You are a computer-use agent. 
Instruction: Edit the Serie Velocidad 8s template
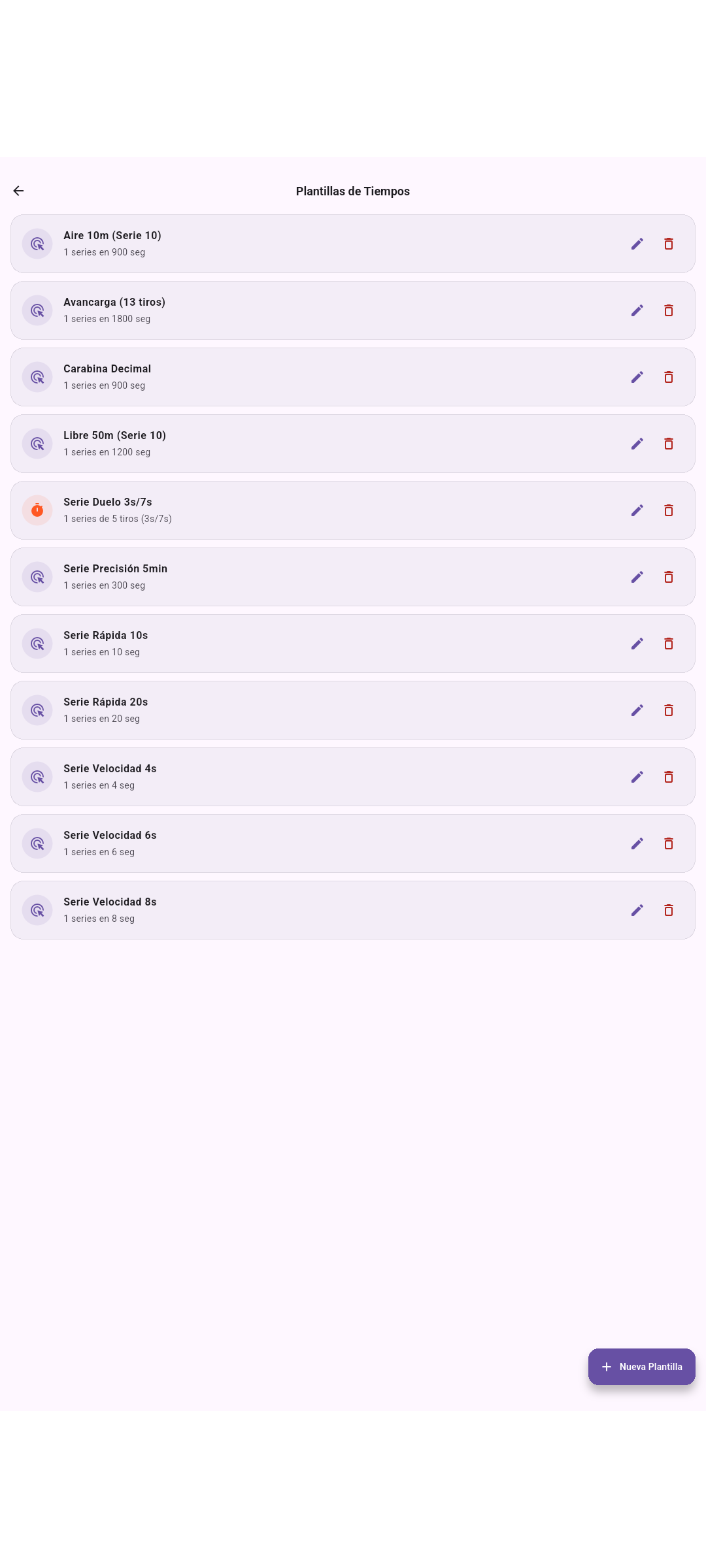637,910
